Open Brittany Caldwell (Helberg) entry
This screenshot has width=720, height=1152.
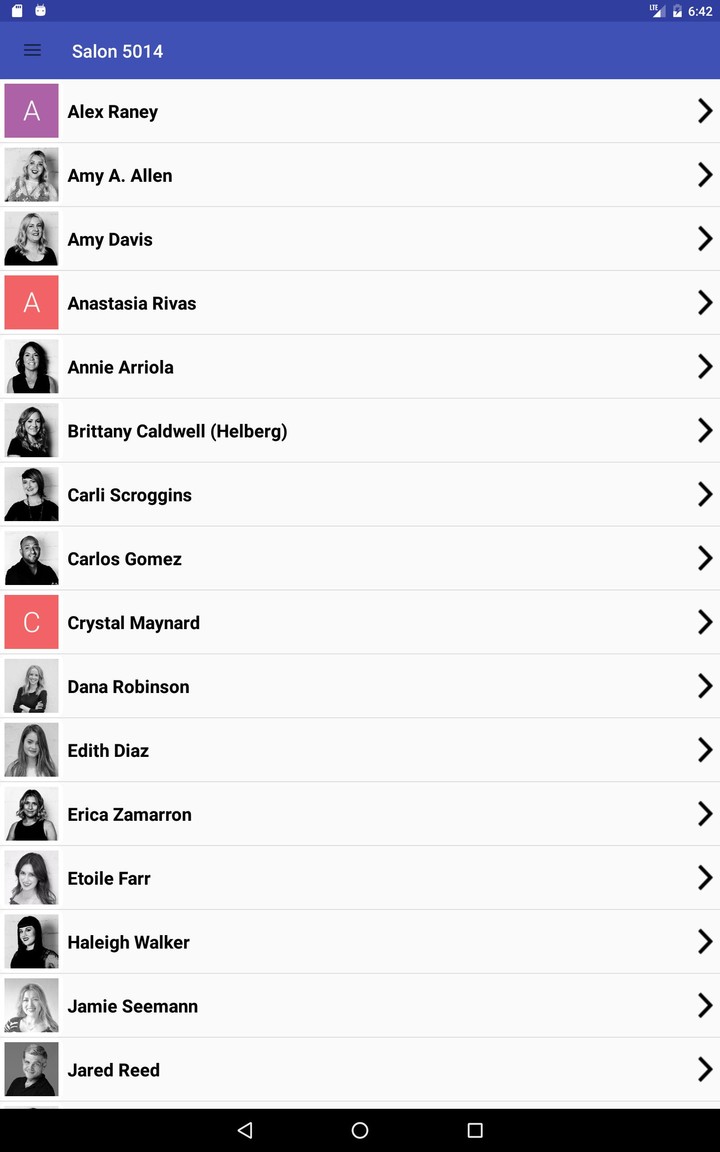tap(360, 431)
